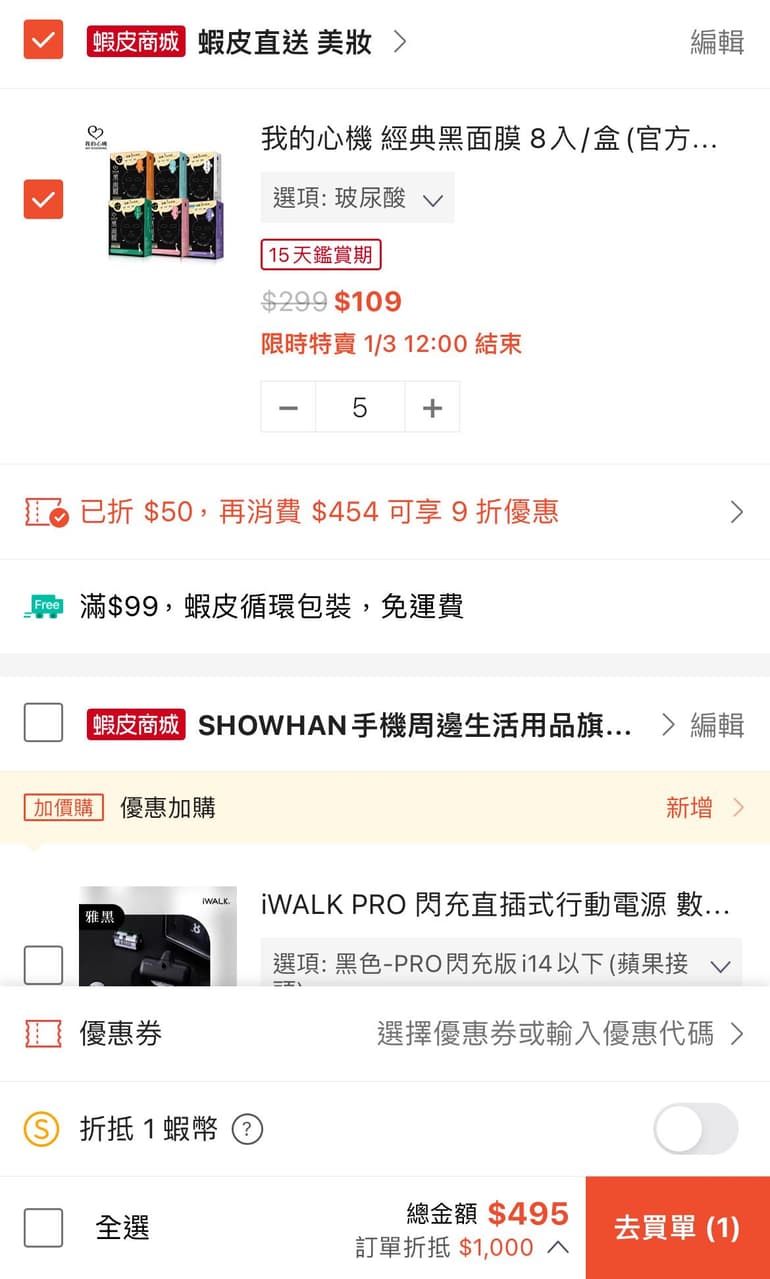The height and width of the screenshot is (1279, 770).
Task: Click 新增 to add more 優惠加購 items
Action: pos(690,807)
